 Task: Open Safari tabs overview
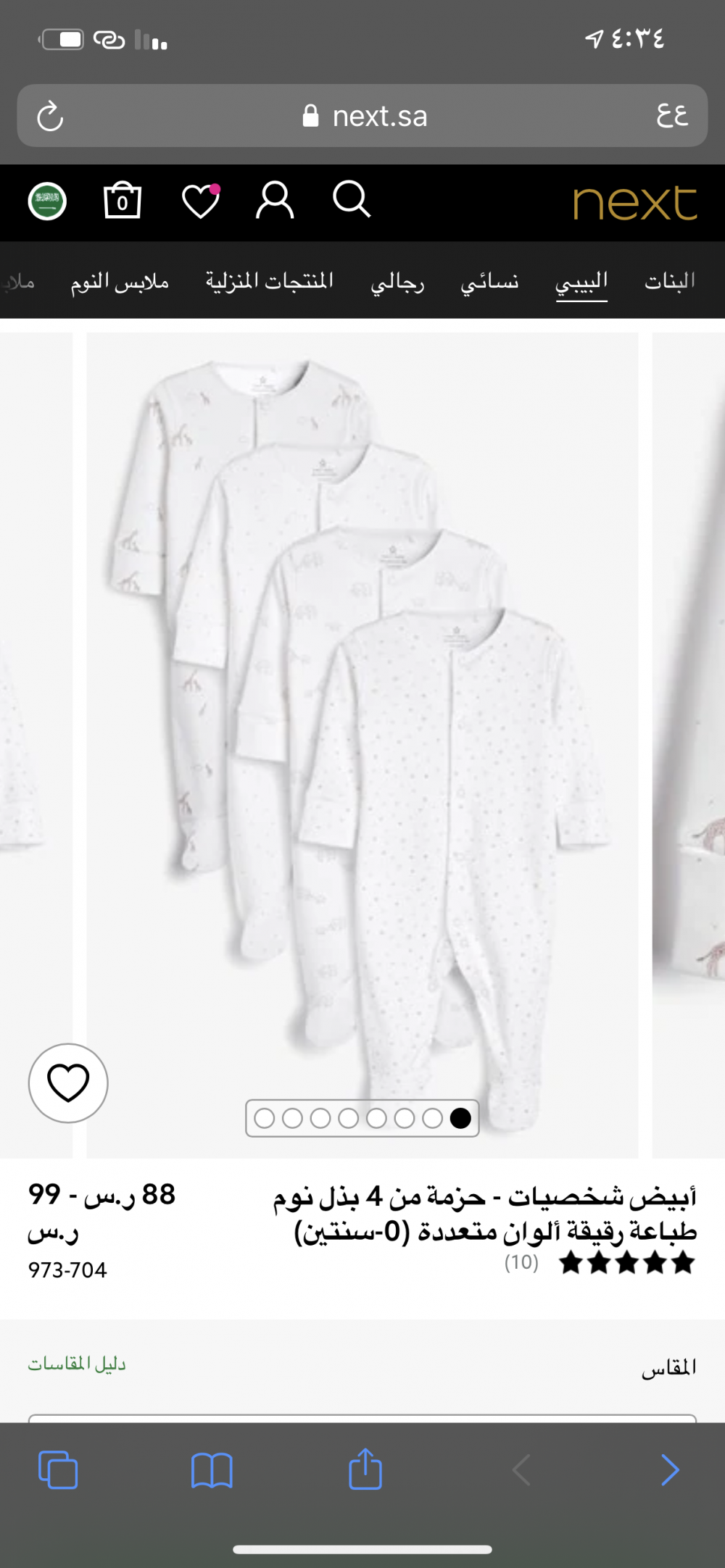click(58, 1470)
